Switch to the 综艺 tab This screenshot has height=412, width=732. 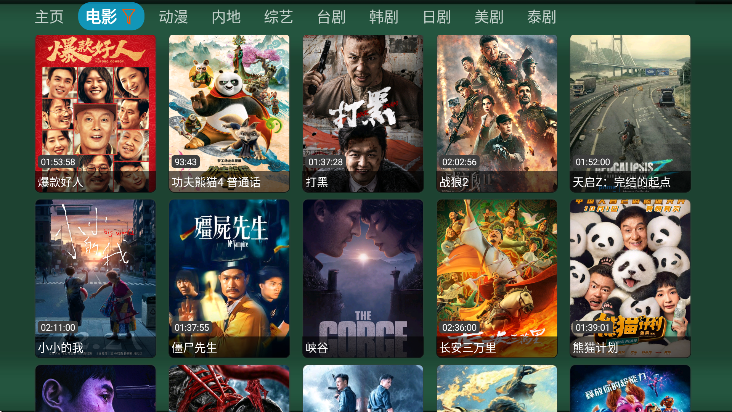tap(278, 17)
